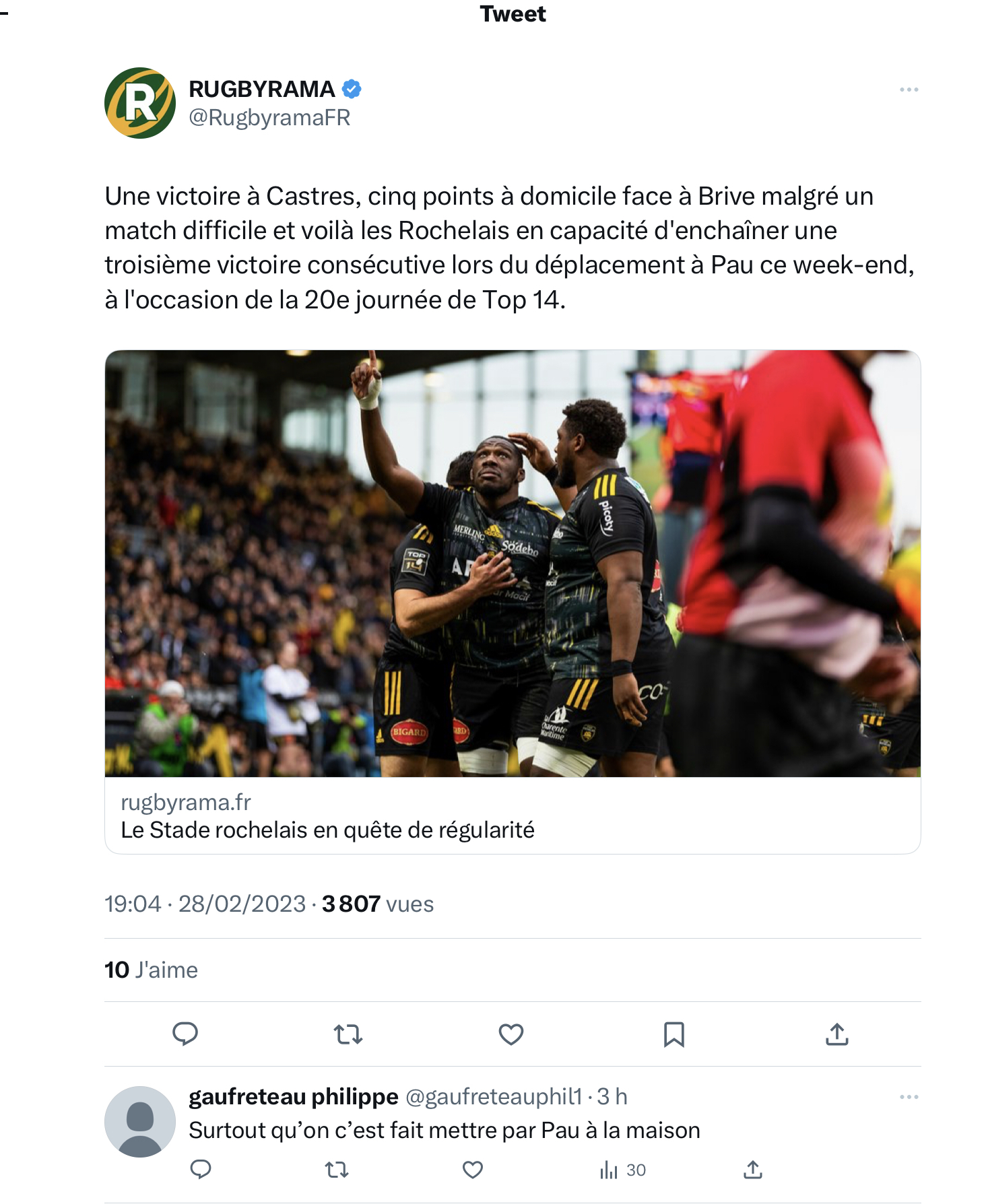
Task: Bookmark the RUGBYRAMA tweet
Action: point(674,1034)
